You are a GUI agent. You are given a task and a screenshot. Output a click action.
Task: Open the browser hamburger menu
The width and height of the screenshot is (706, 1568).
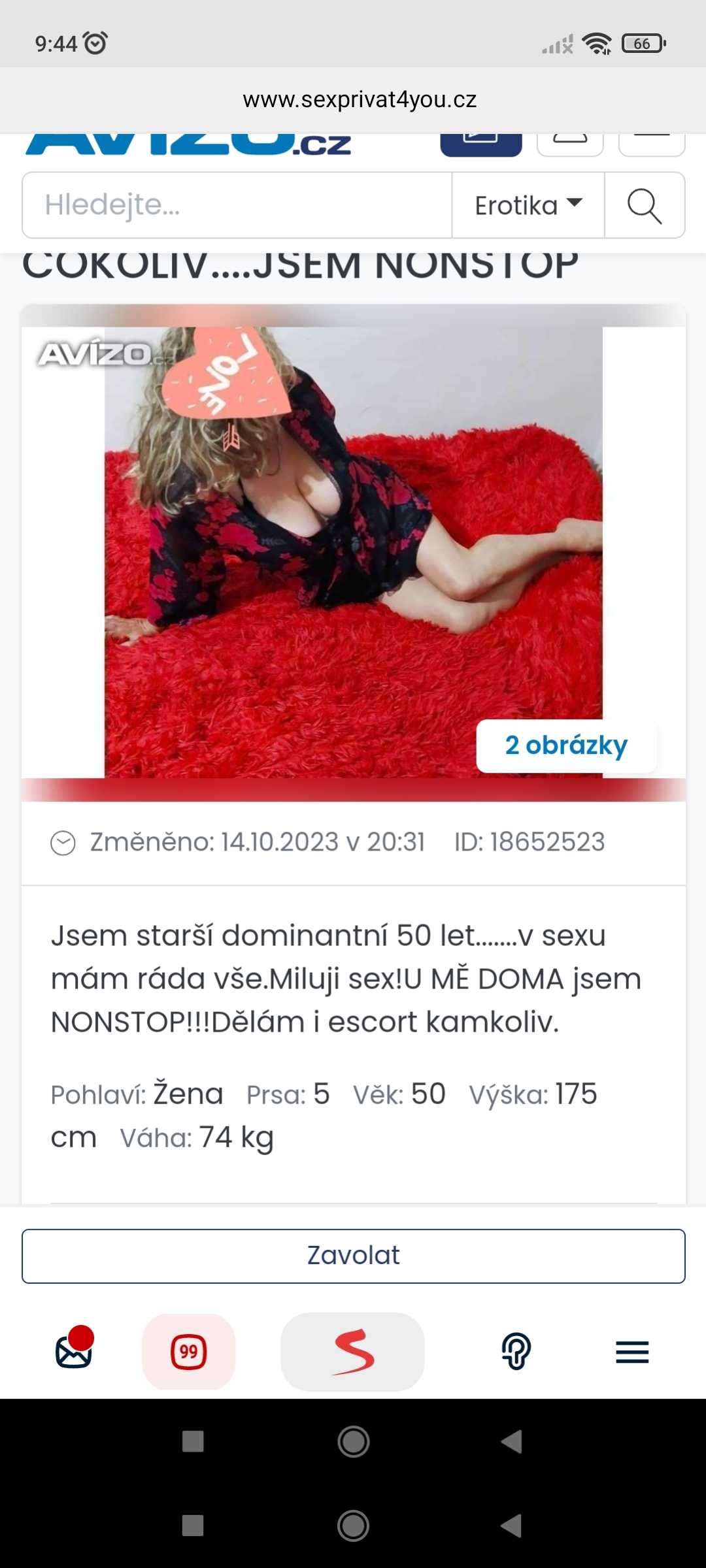tap(632, 1352)
